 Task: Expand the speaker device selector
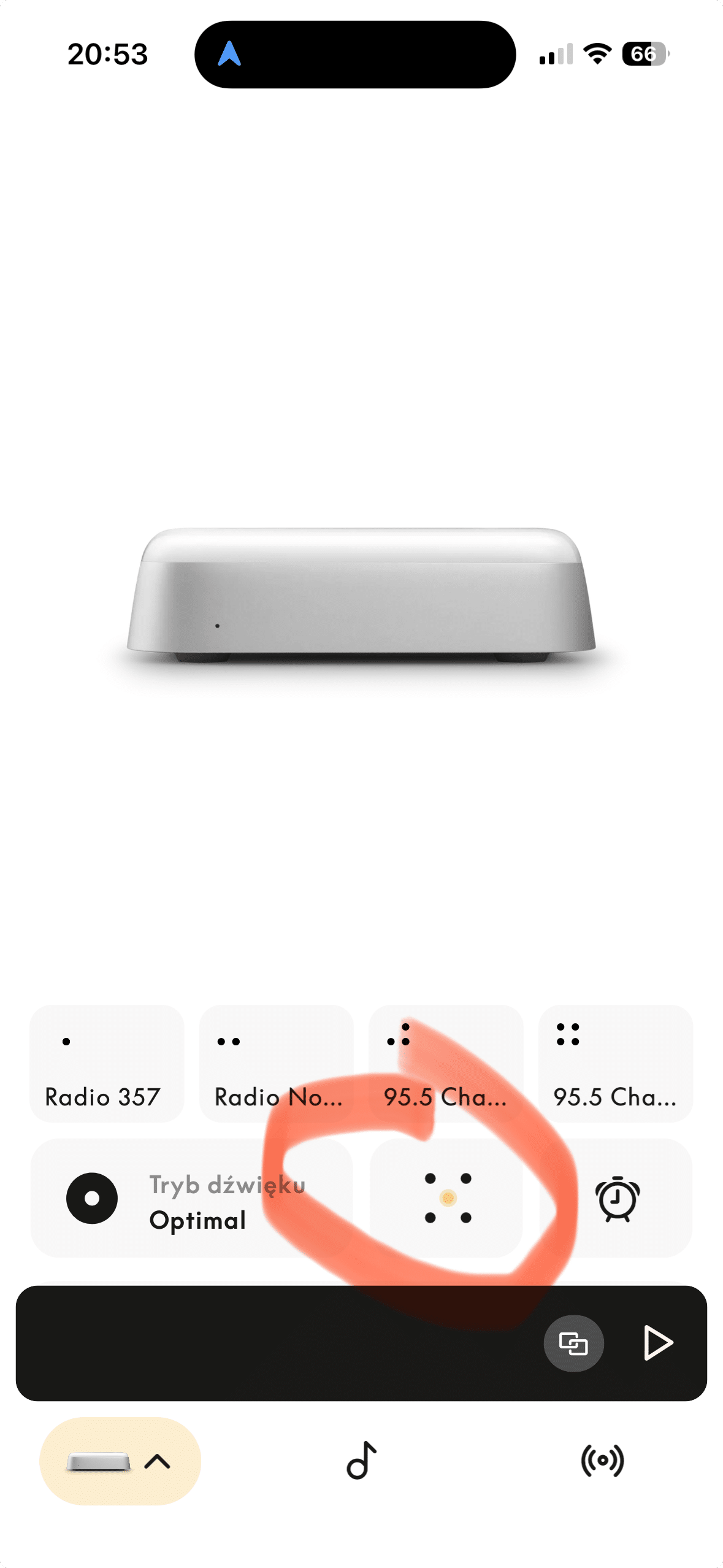(x=120, y=1461)
